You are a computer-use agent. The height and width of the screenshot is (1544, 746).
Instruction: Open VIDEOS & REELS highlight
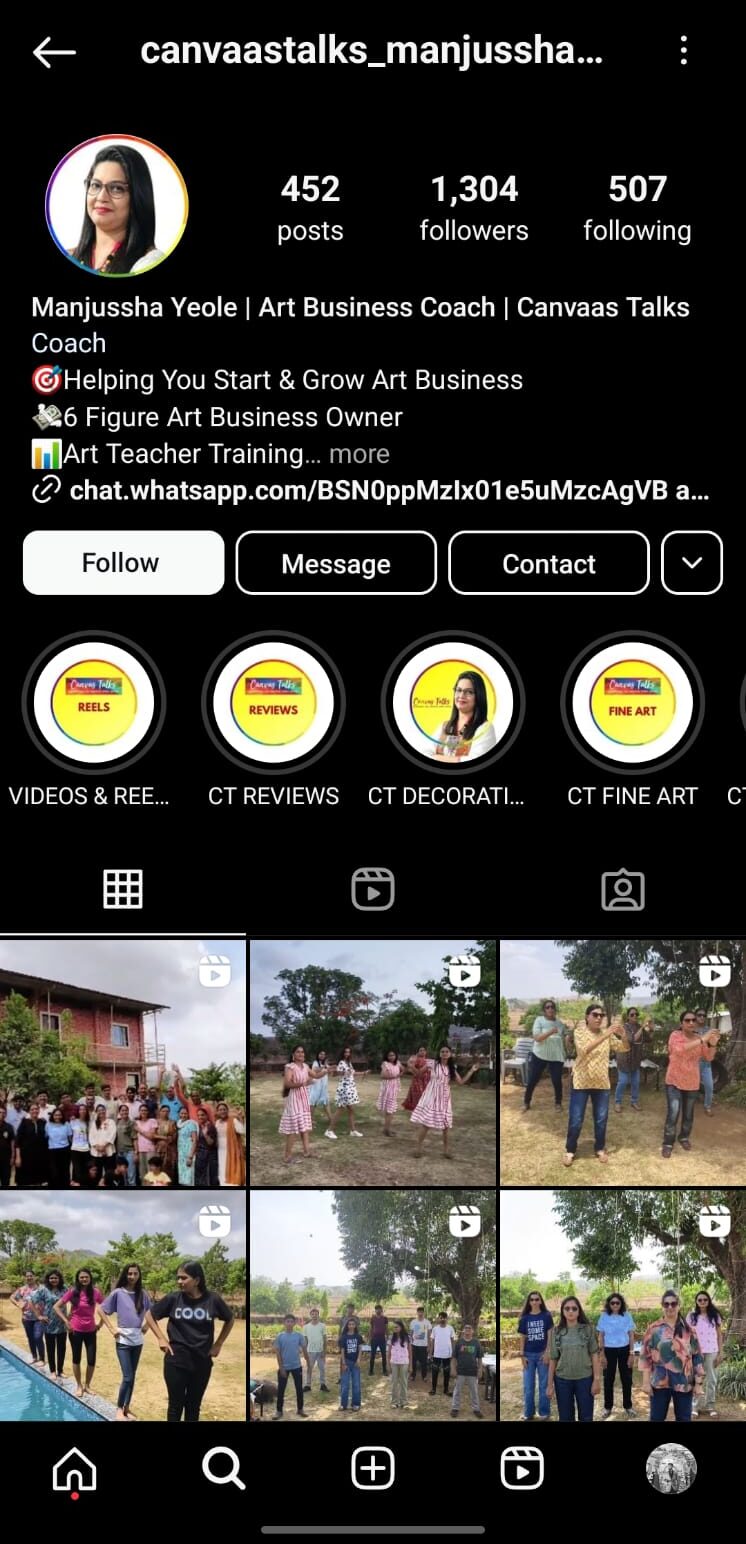[94, 703]
